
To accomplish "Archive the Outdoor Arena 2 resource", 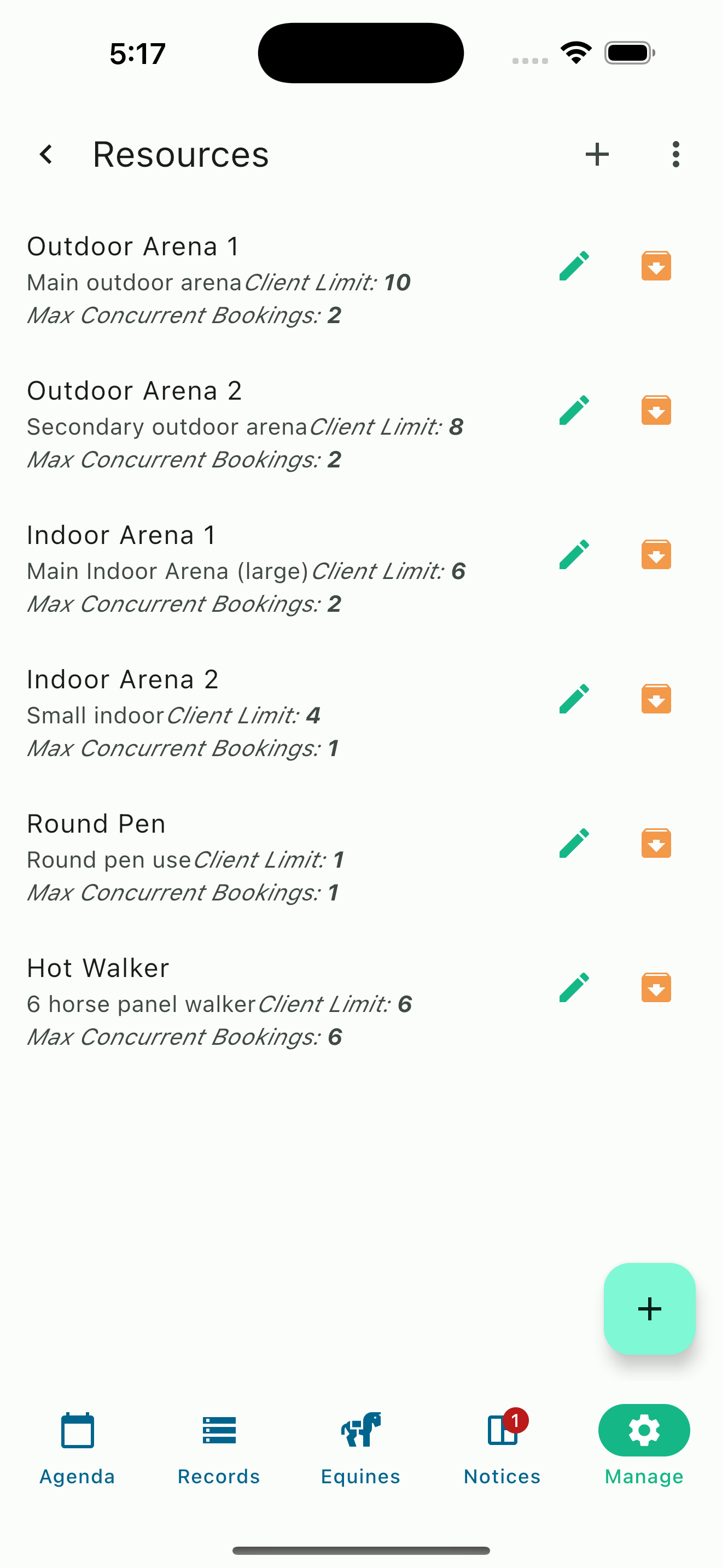I will [x=656, y=409].
